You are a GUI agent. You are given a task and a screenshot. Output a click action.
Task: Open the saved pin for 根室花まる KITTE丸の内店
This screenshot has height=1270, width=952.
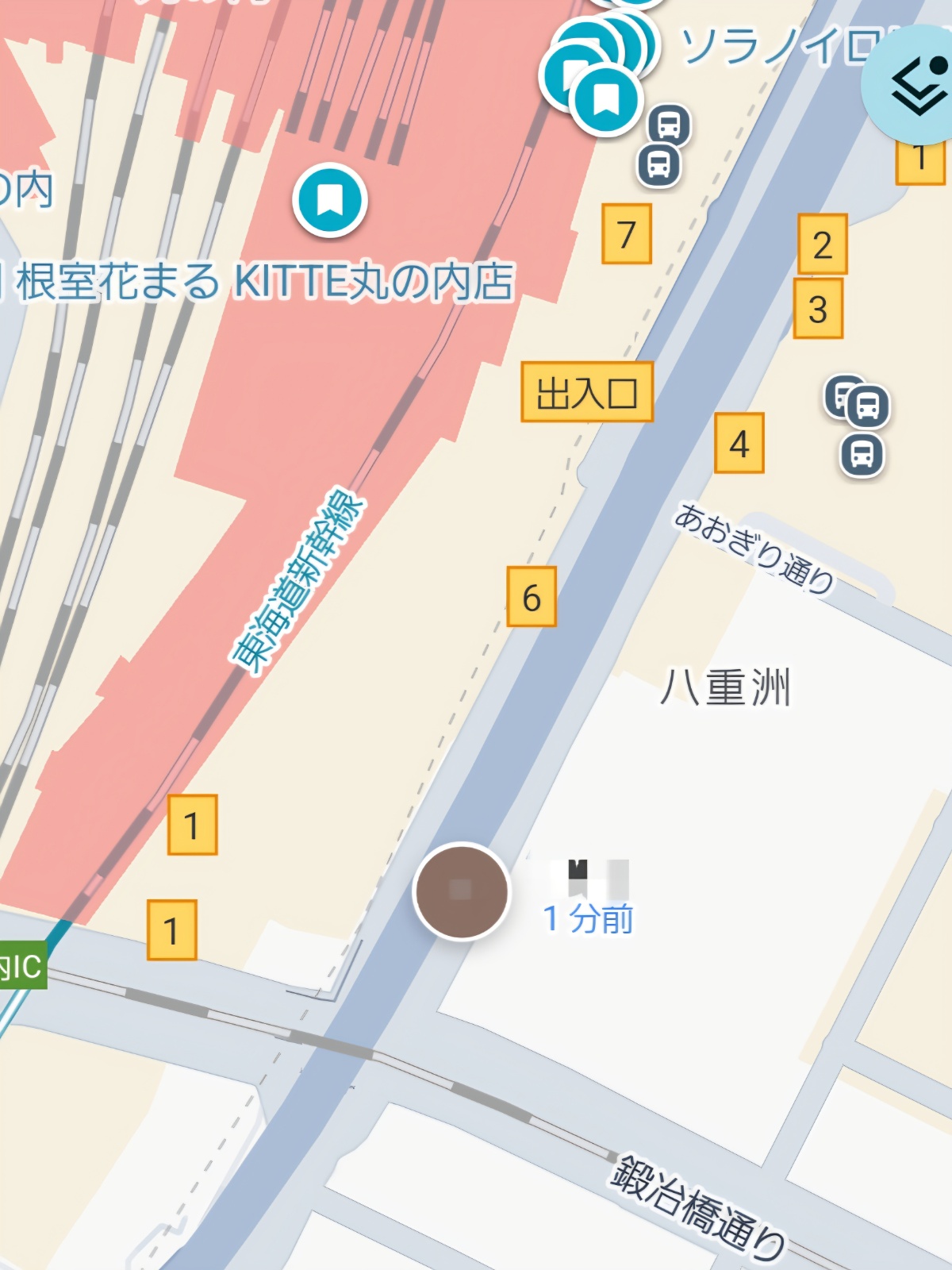click(x=329, y=201)
